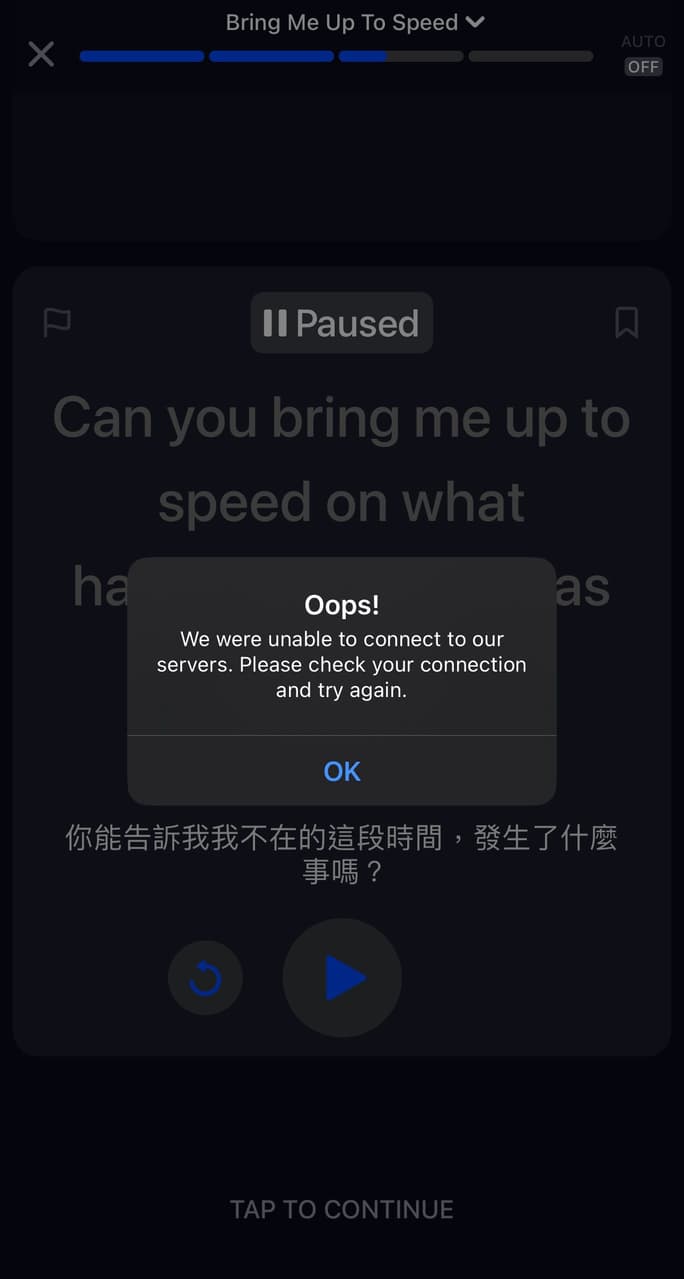Dismiss the error dialog with OK
Screen dimensions: 684x1279
pyautogui.click(x=342, y=771)
